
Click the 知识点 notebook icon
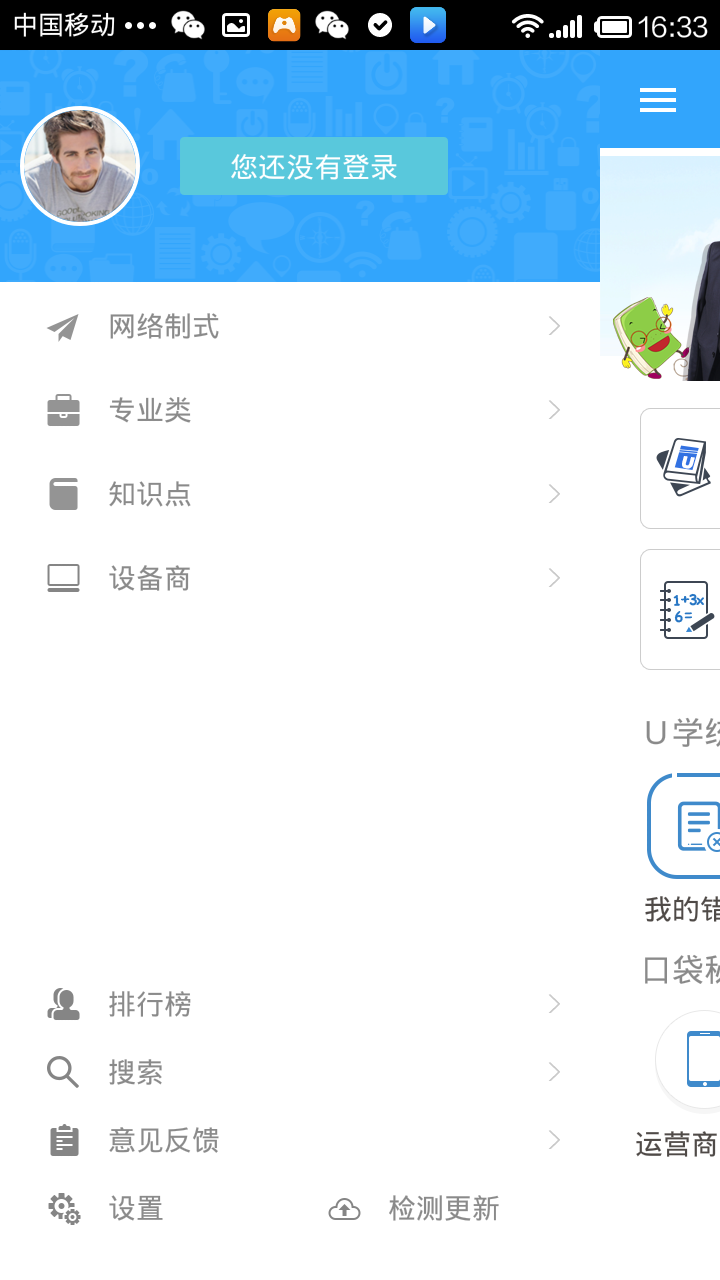coord(62,493)
